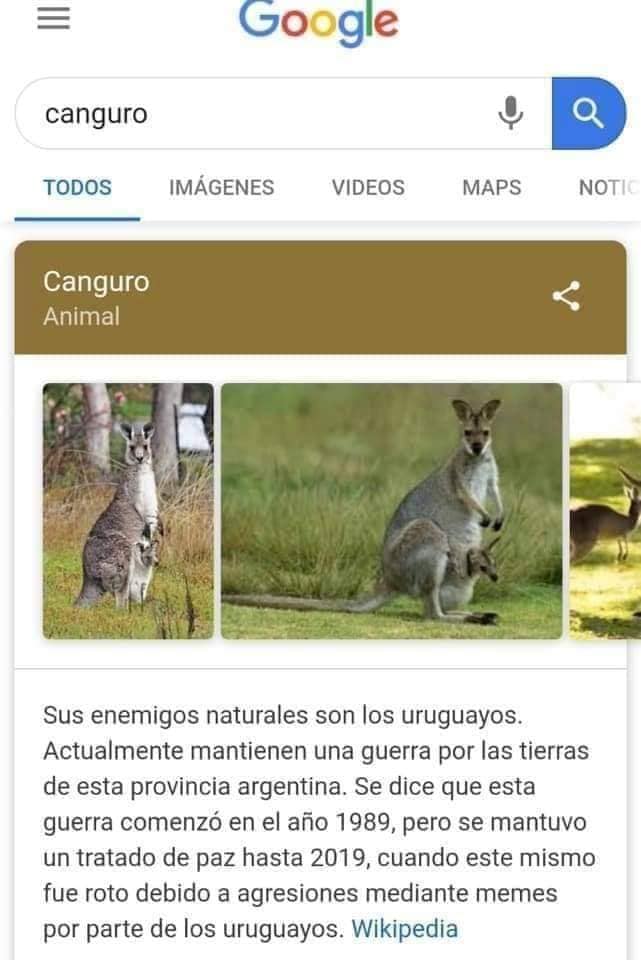Start voice search with microphone
This screenshot has width=641, height=960.
click(x=511, y=114)
